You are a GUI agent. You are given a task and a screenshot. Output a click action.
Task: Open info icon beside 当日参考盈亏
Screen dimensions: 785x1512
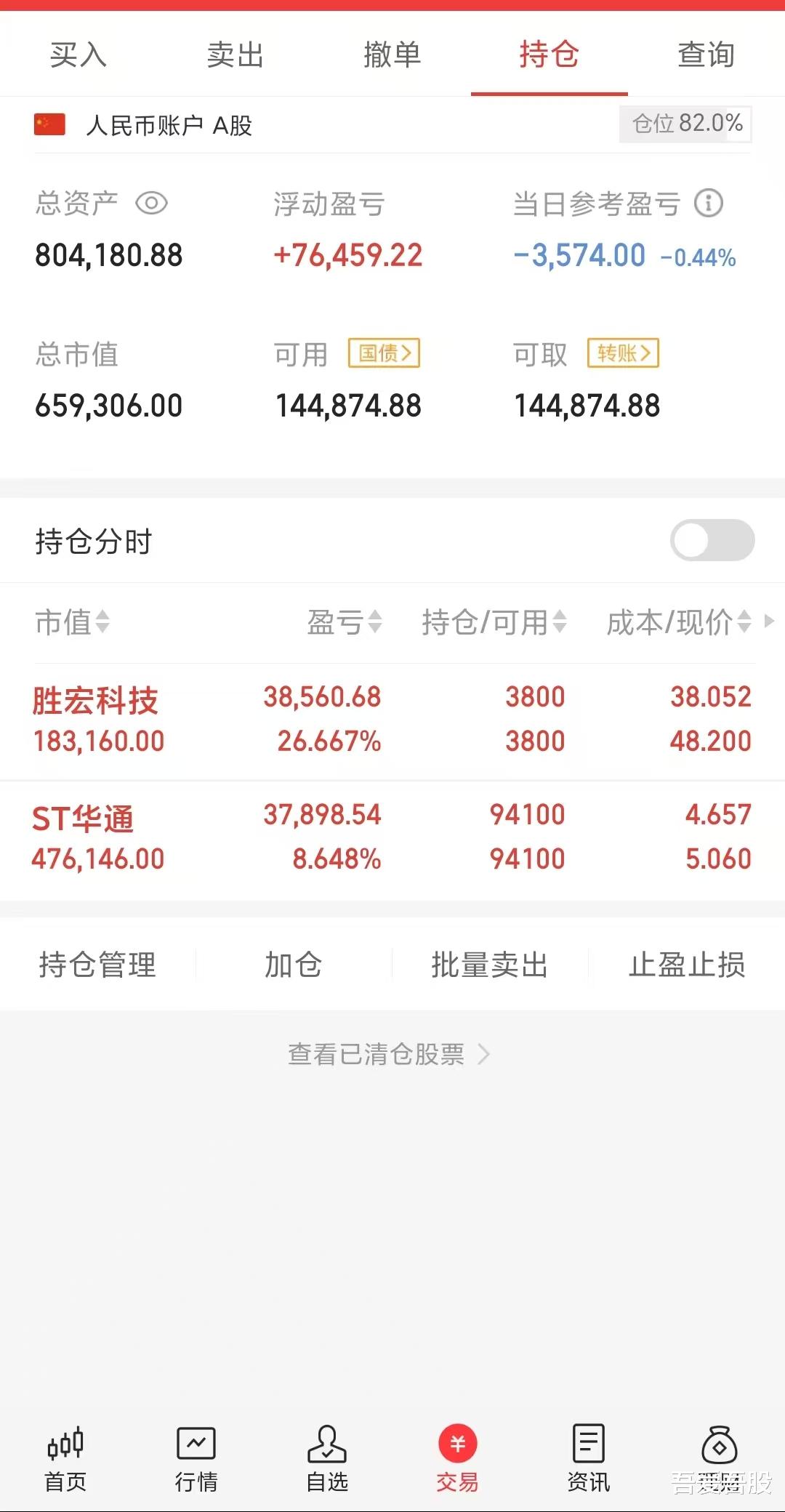coord(709,203)
